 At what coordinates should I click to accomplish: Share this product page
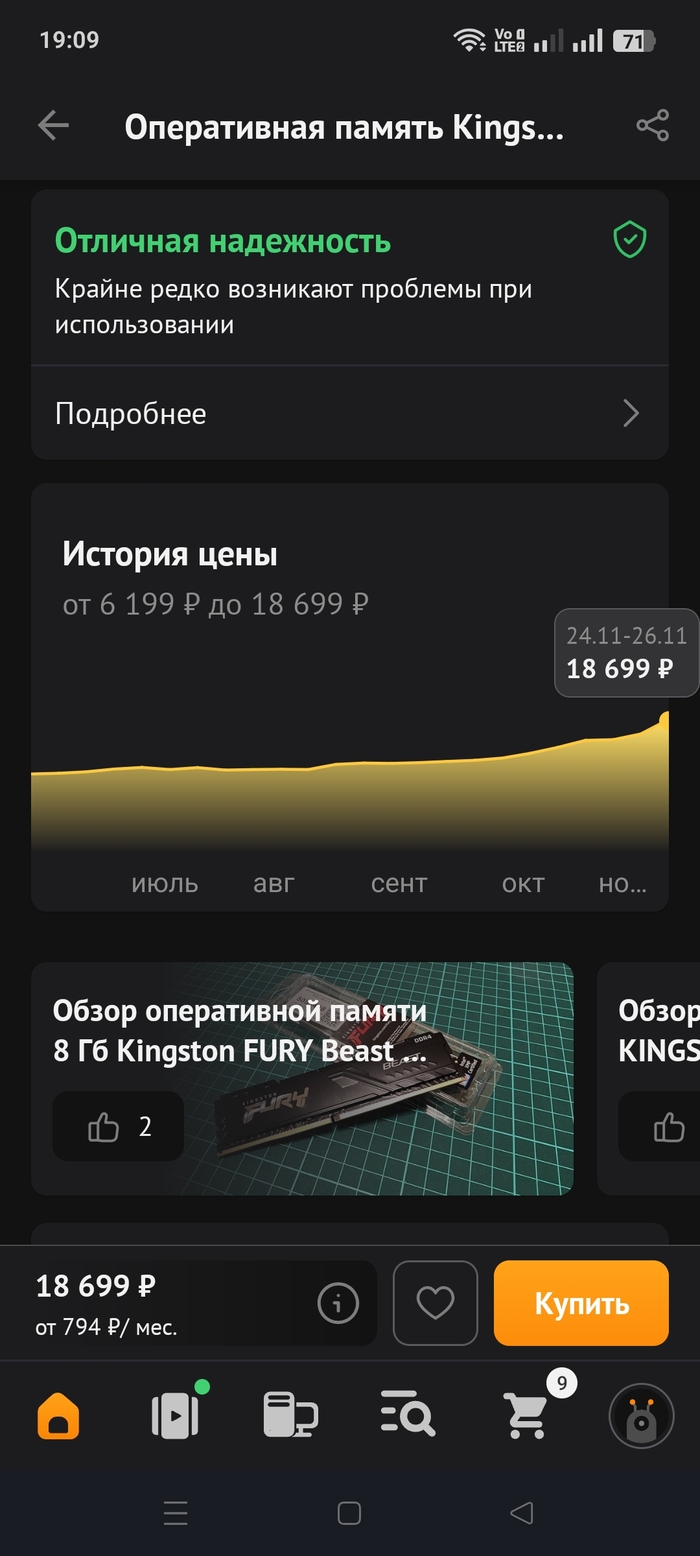coord(652,126)
